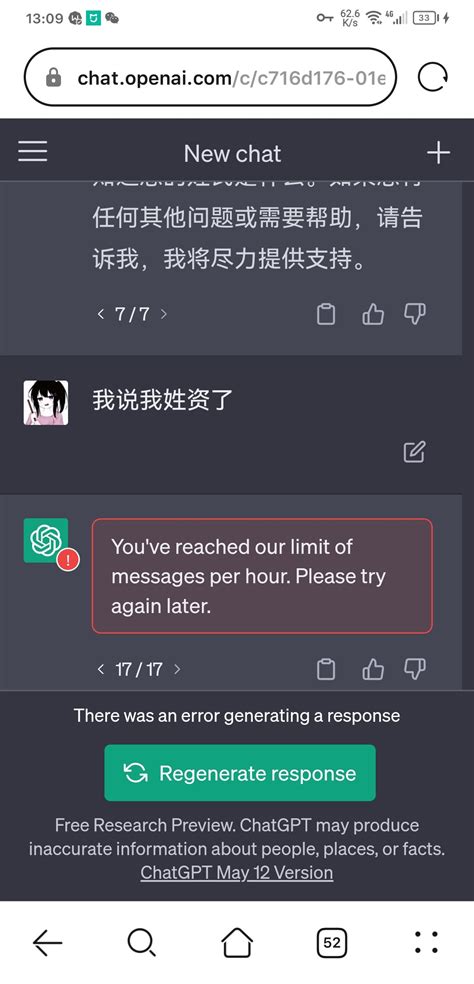Open browser search
Screen dimensions: 474x984
tap(141, 943)
